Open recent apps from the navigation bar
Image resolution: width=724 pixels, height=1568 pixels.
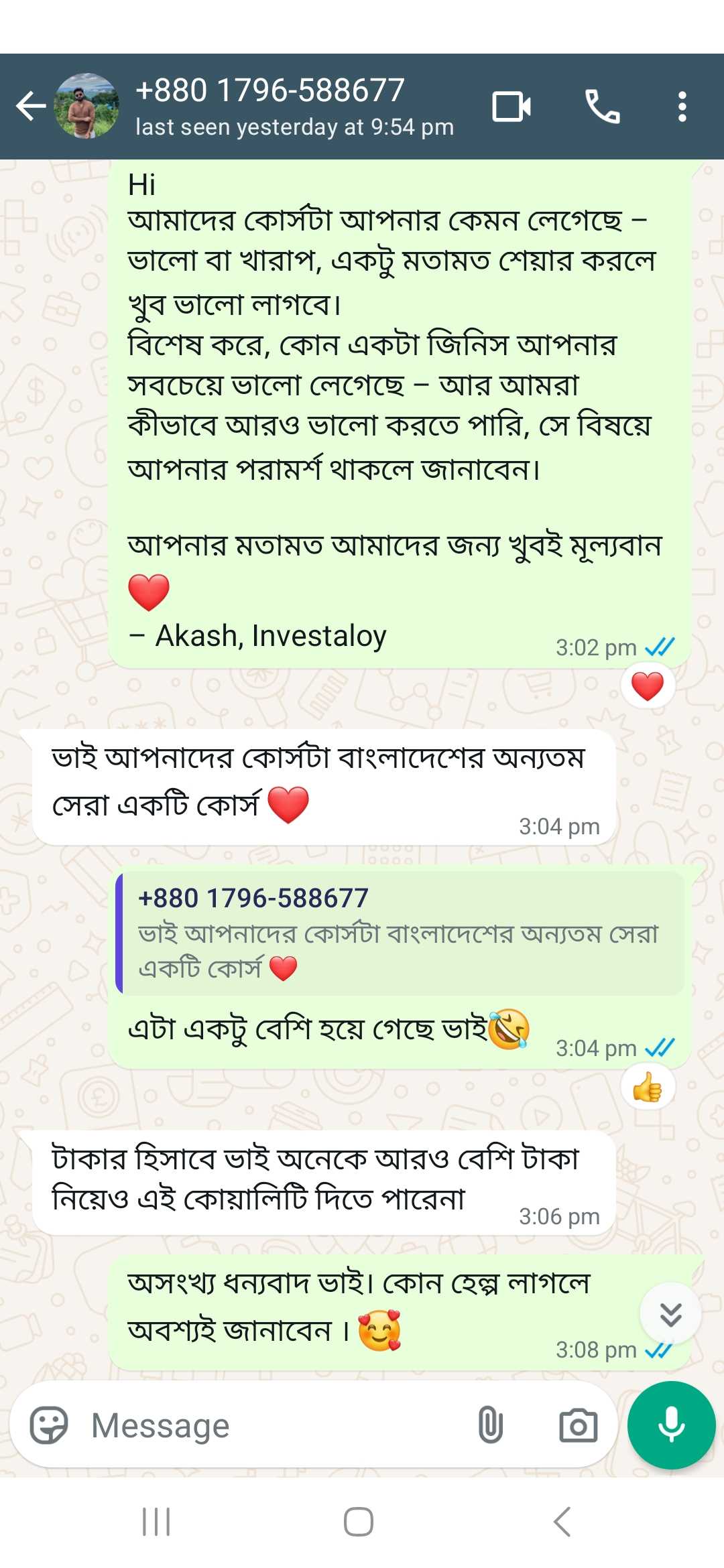(x=156, y=1522)
